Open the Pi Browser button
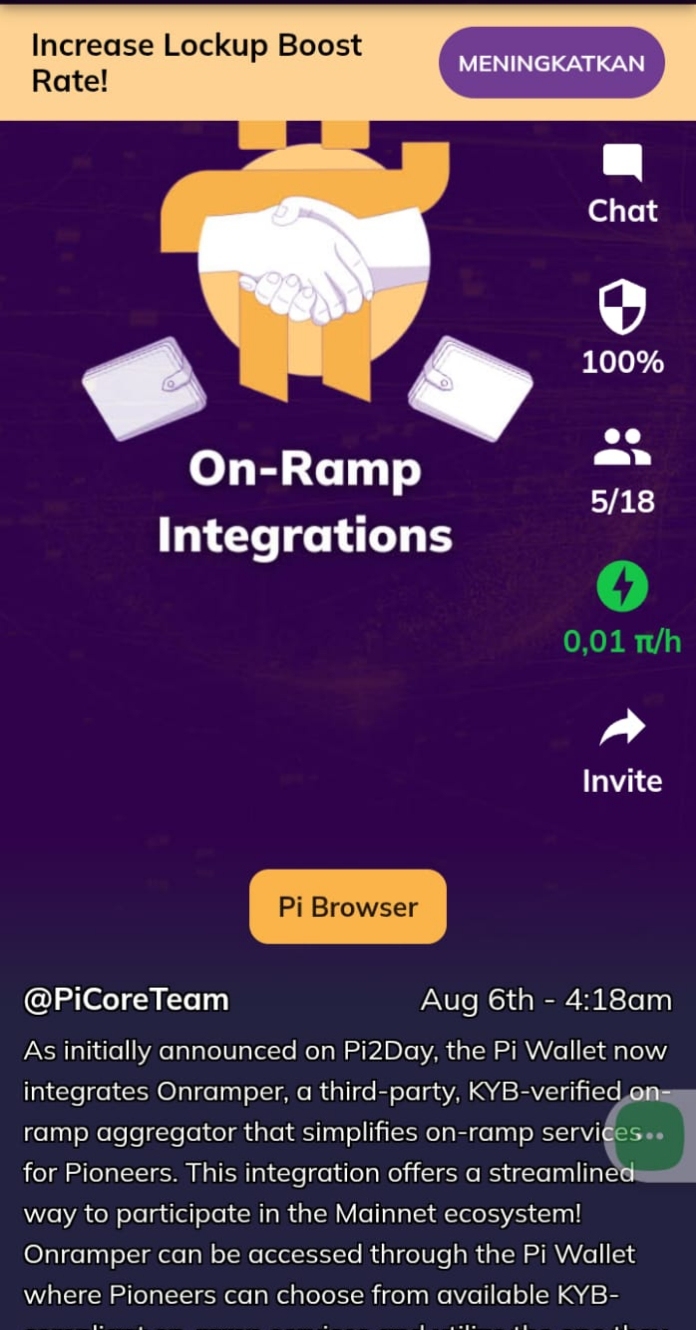The image size is (696, 1330). click(348, 906)
